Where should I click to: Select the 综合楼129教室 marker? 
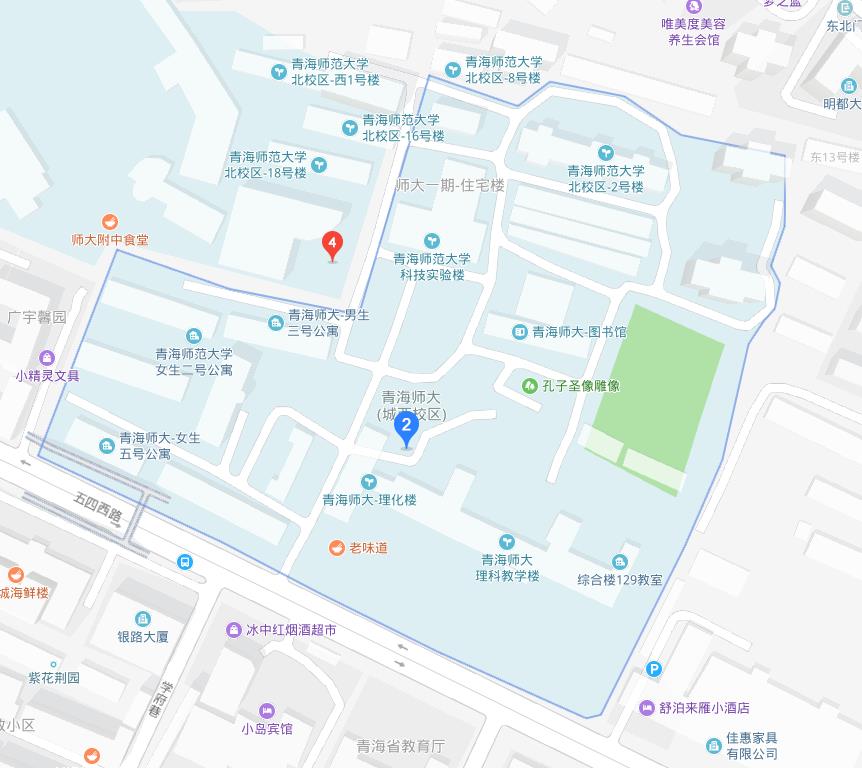pos(620,562)
